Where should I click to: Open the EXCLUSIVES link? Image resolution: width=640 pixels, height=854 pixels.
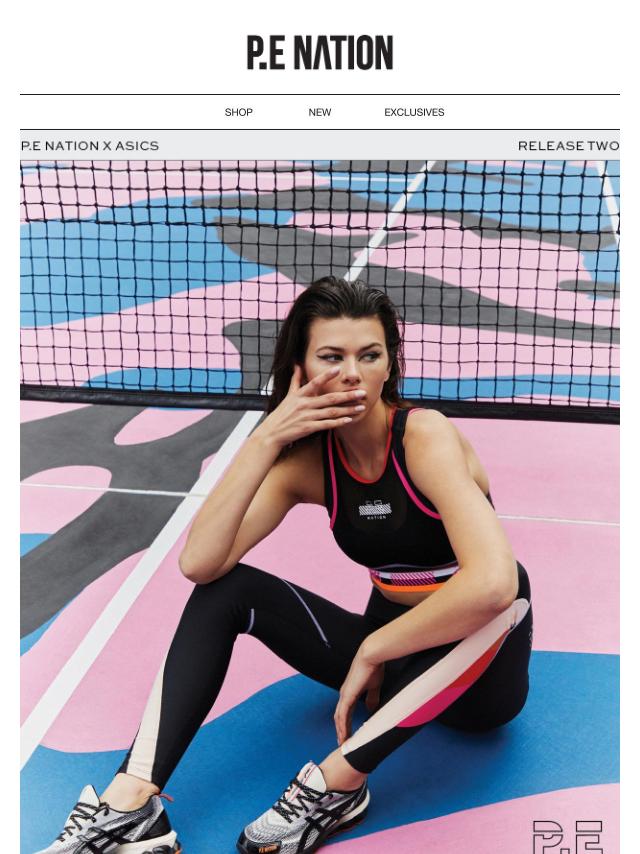pos(414,113)
